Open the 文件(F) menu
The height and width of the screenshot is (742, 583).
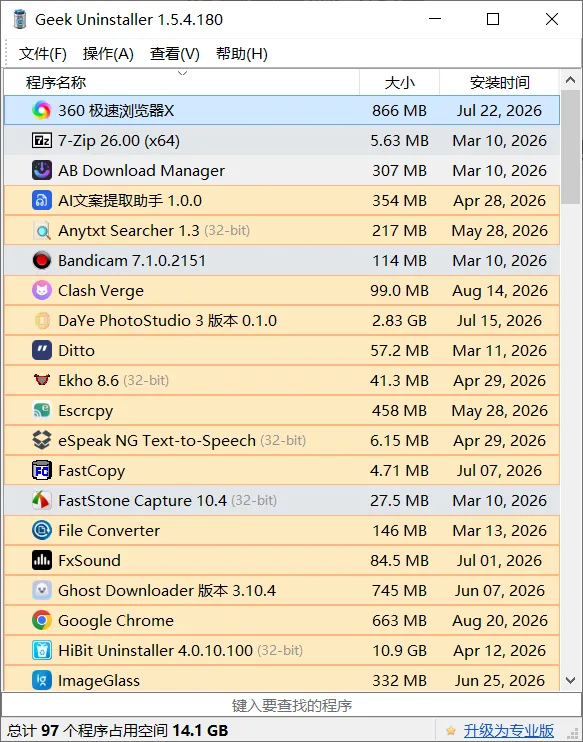[x=43, y=54]
